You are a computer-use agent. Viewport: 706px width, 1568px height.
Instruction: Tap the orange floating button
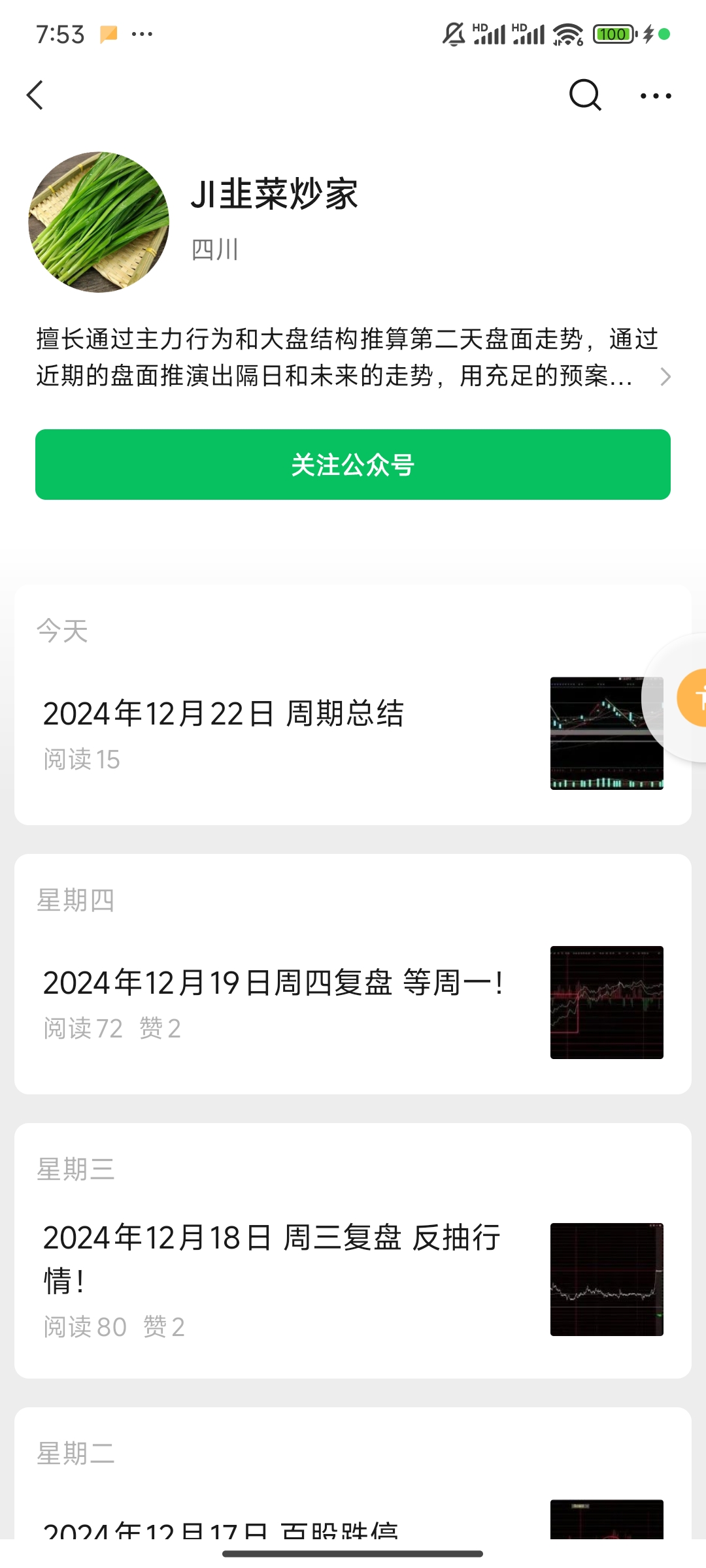pos(694,698)
